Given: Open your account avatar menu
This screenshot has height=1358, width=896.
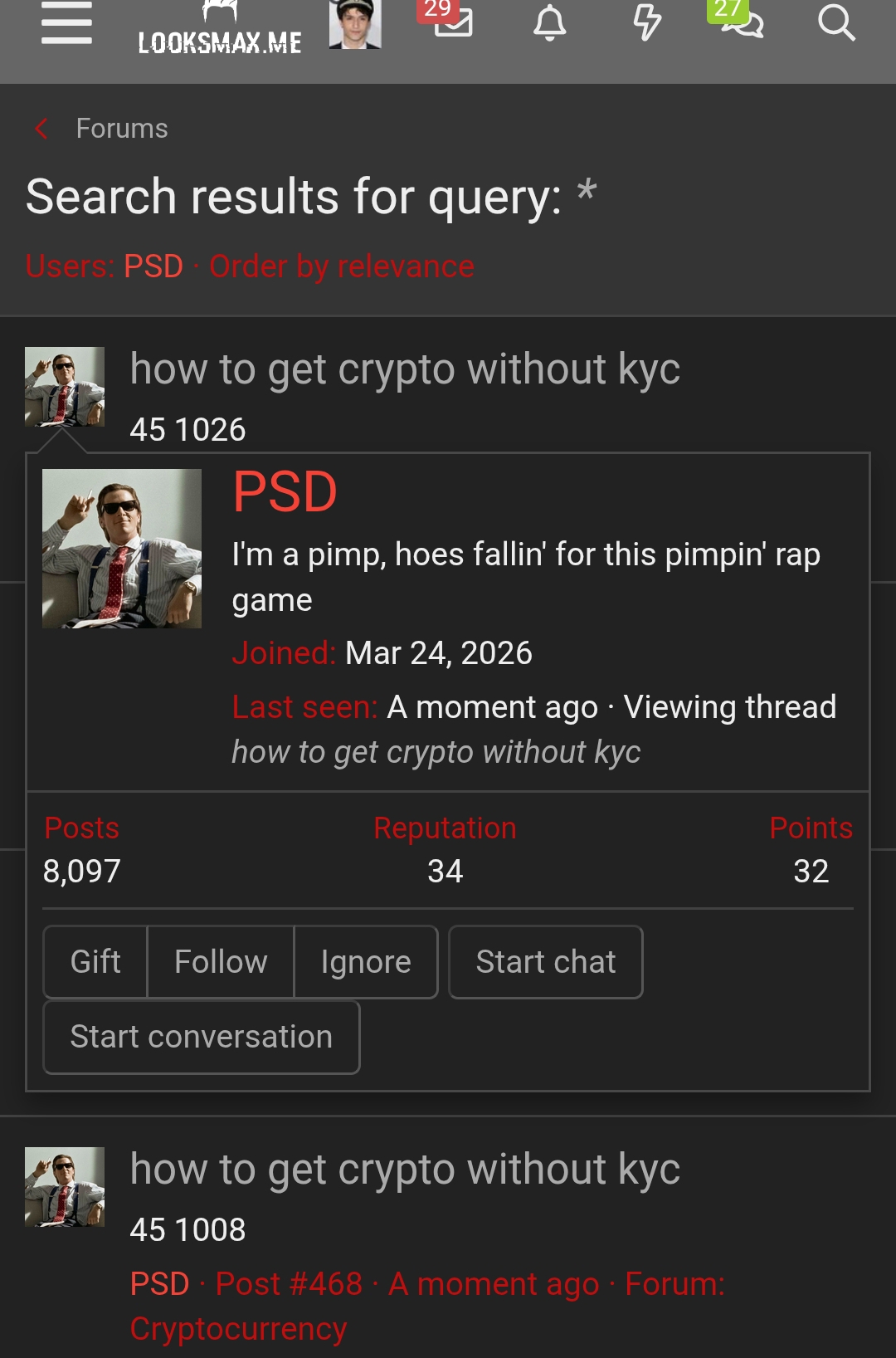Looking at the screenshot, I should click(x=355, y=25).
